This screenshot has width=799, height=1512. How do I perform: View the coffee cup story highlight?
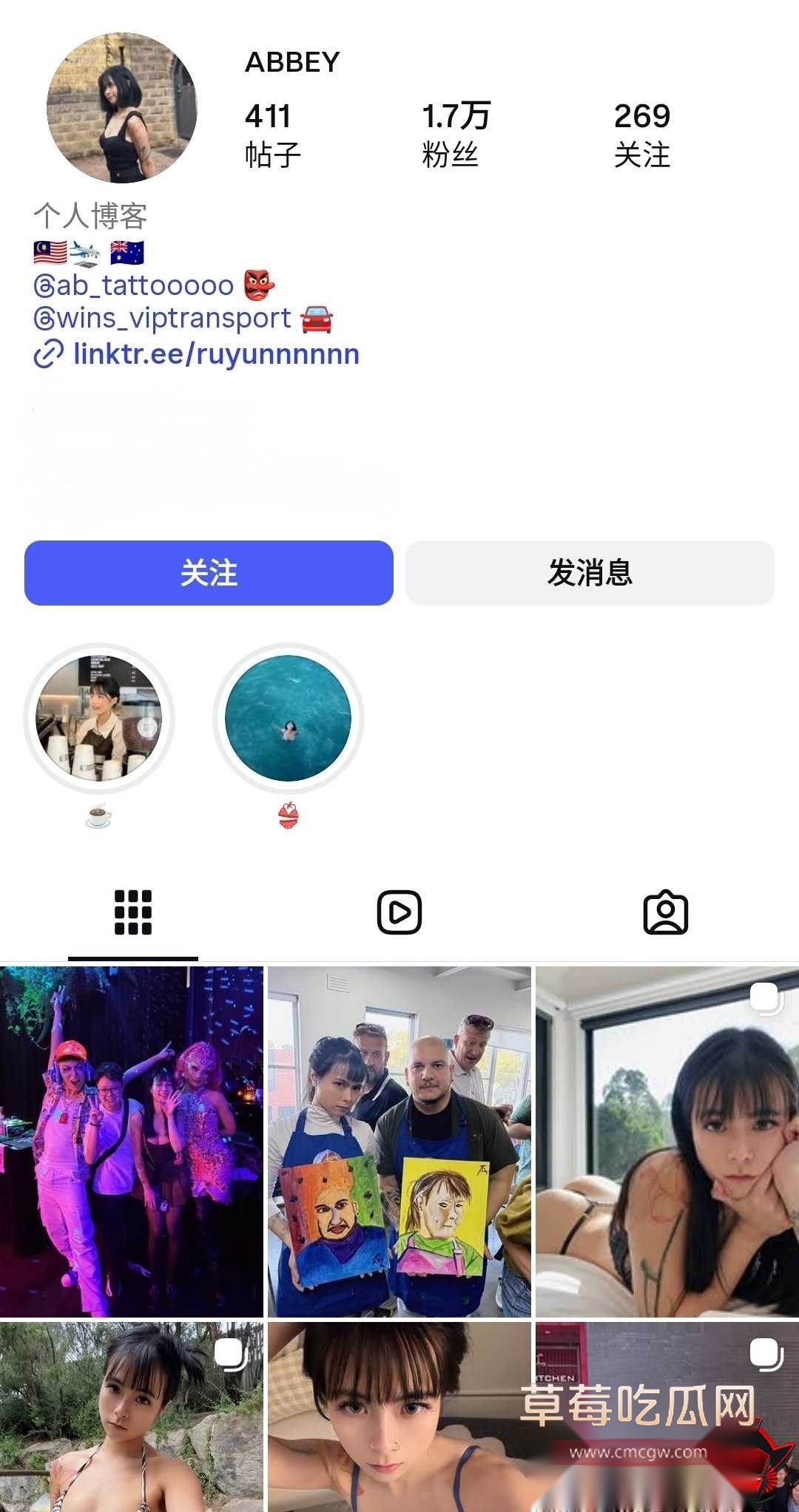[x=99, y=718]
